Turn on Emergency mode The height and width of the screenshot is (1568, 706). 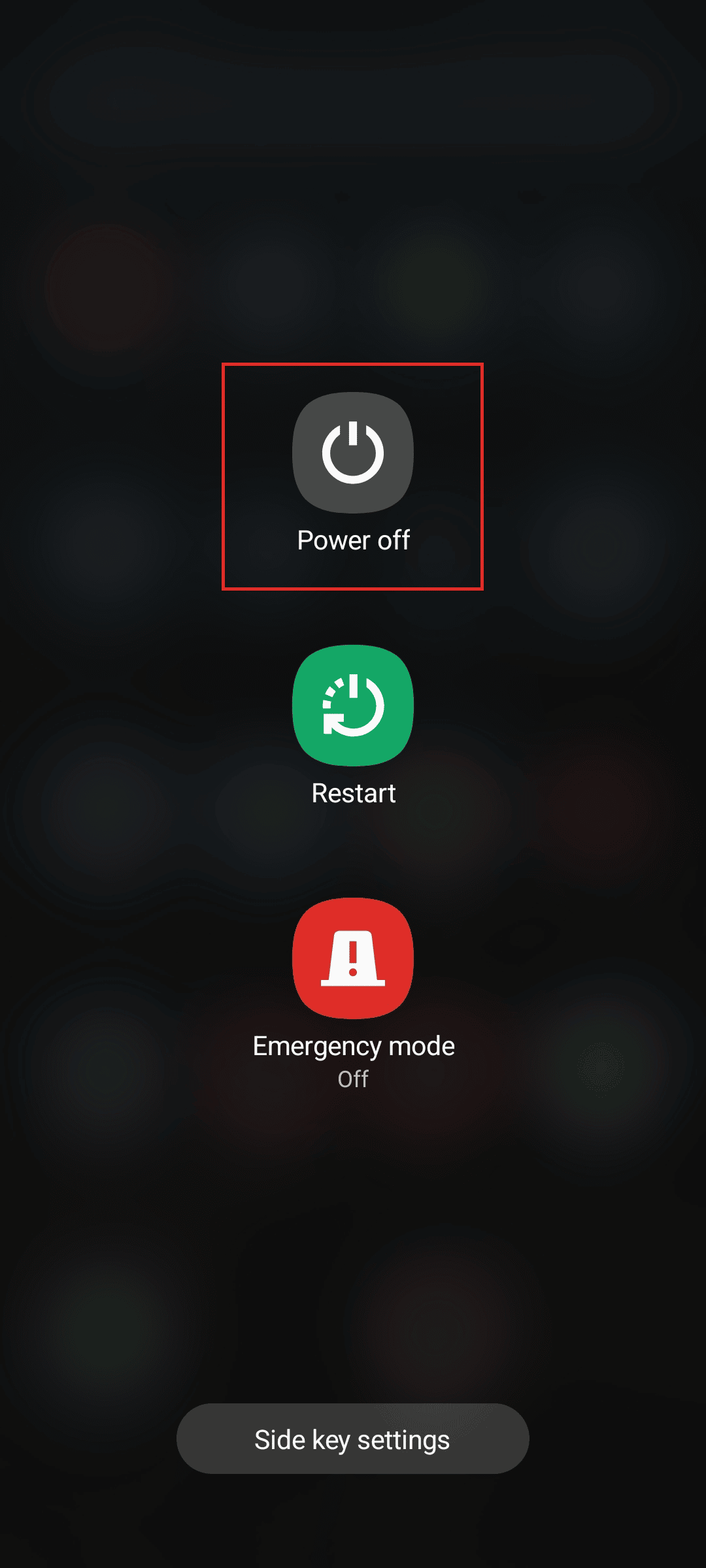click(353, 958)
